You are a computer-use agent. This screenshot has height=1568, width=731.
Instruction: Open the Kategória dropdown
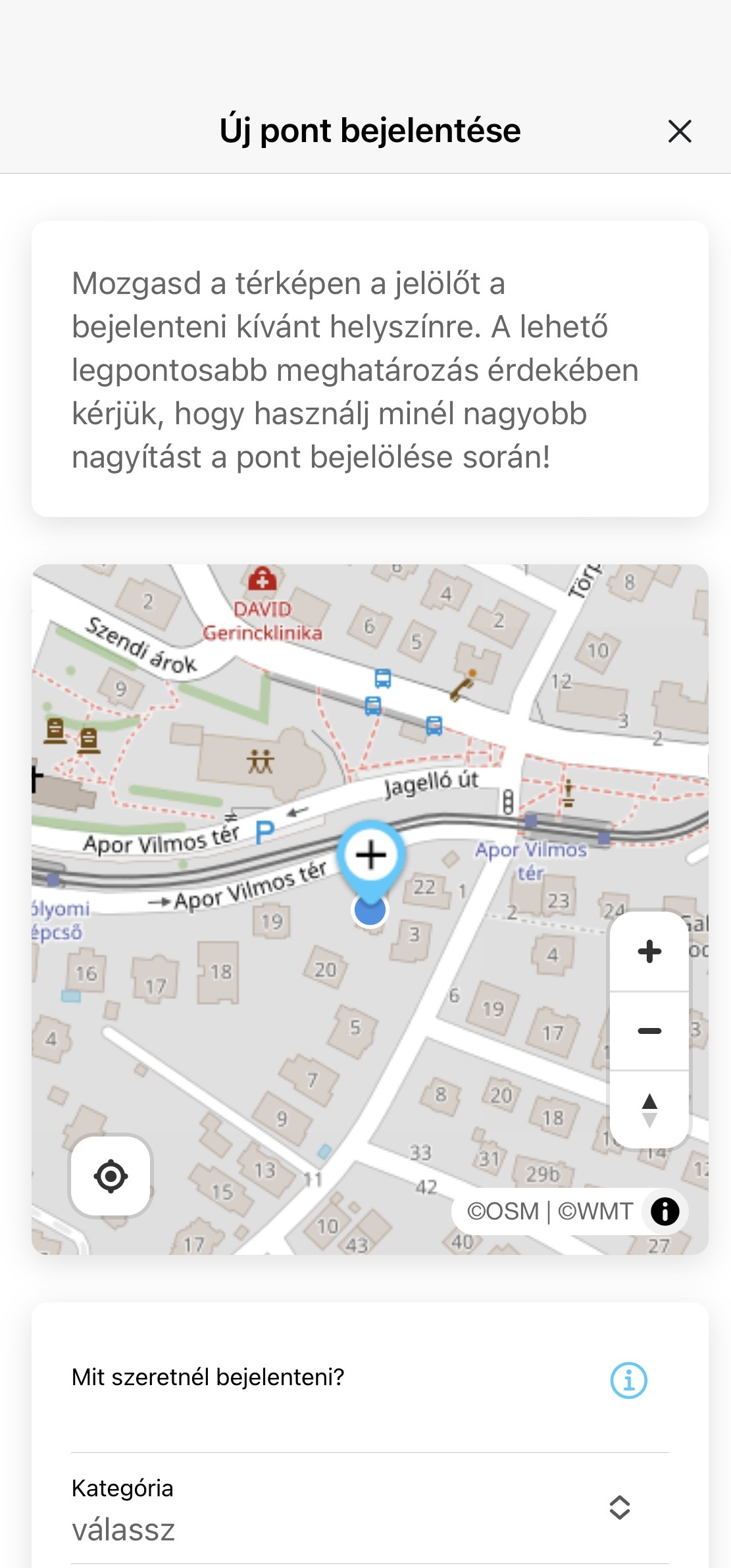pyautogui.click(x=370, y=1509)
